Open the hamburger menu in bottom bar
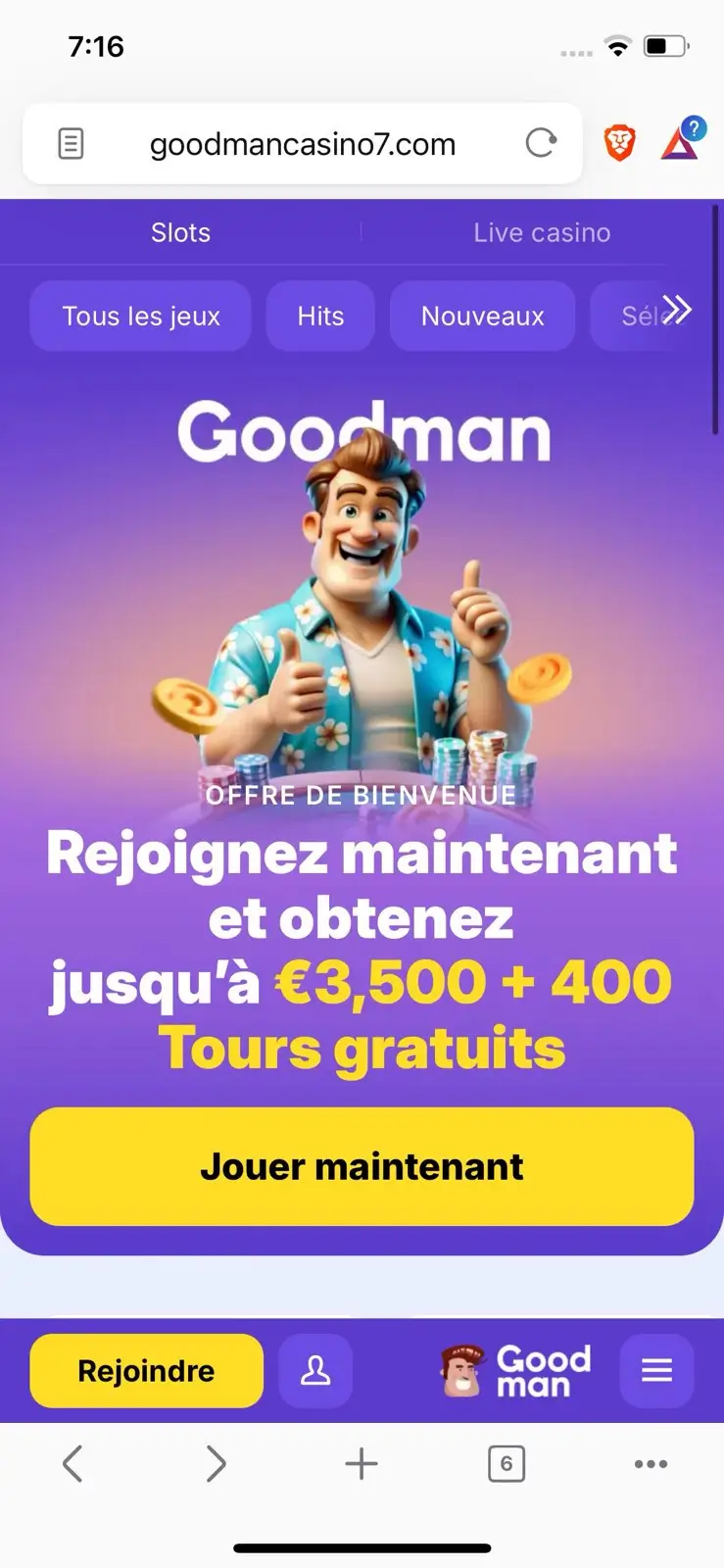Screen dimensions: 724x1568 (x=655, y=1371)
